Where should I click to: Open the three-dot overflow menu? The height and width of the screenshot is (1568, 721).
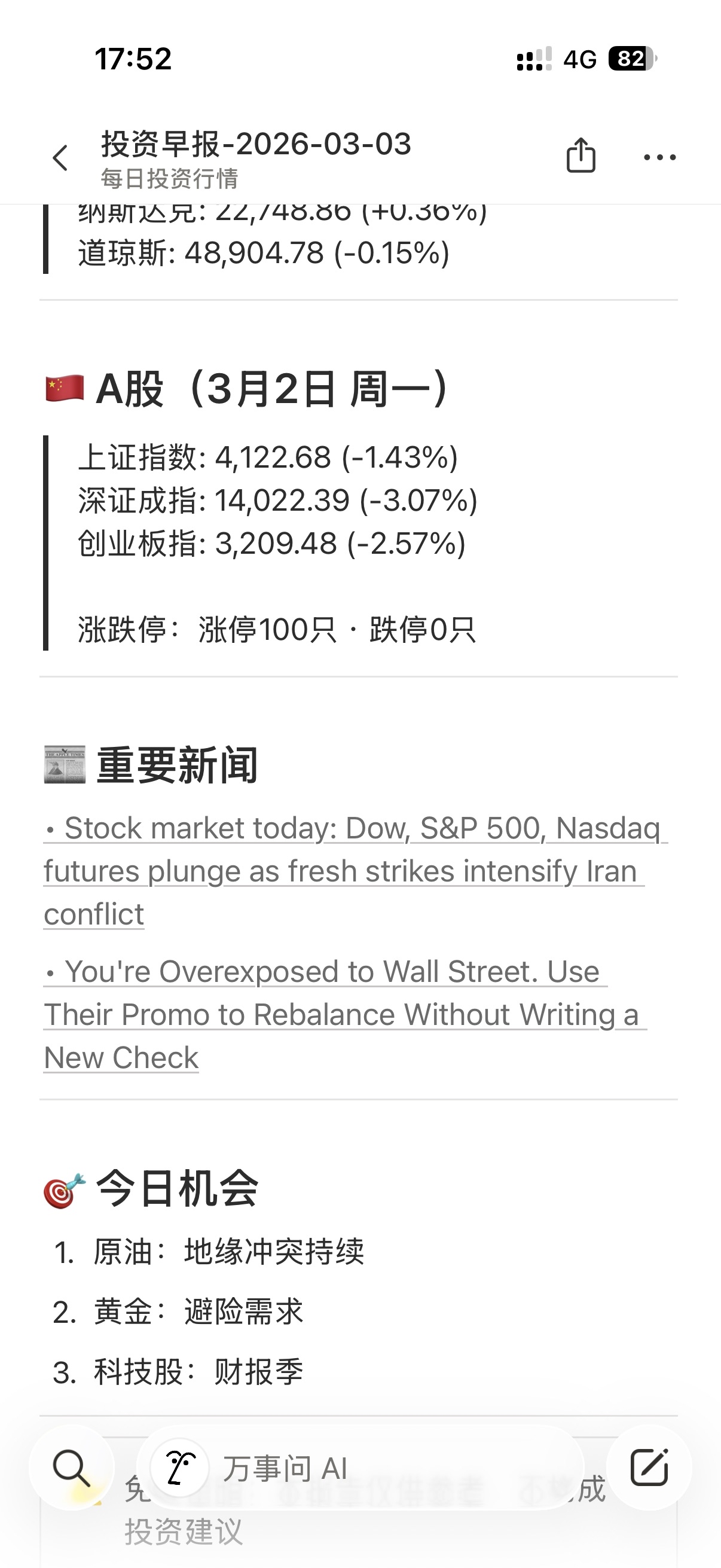click(x=659, y=158)
